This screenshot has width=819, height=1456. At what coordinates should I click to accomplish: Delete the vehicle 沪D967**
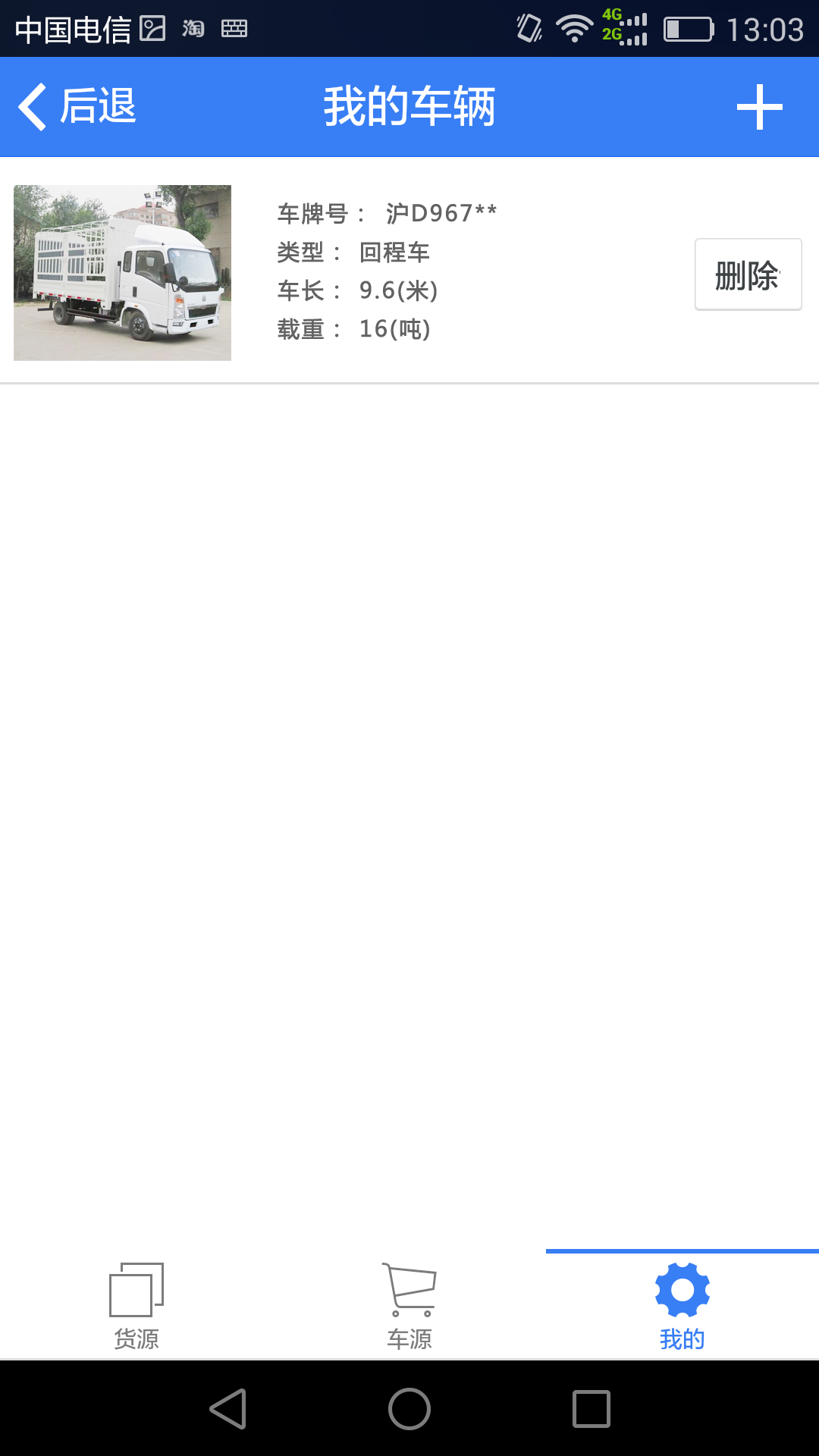pyautogui.click(x=748, y=275)
